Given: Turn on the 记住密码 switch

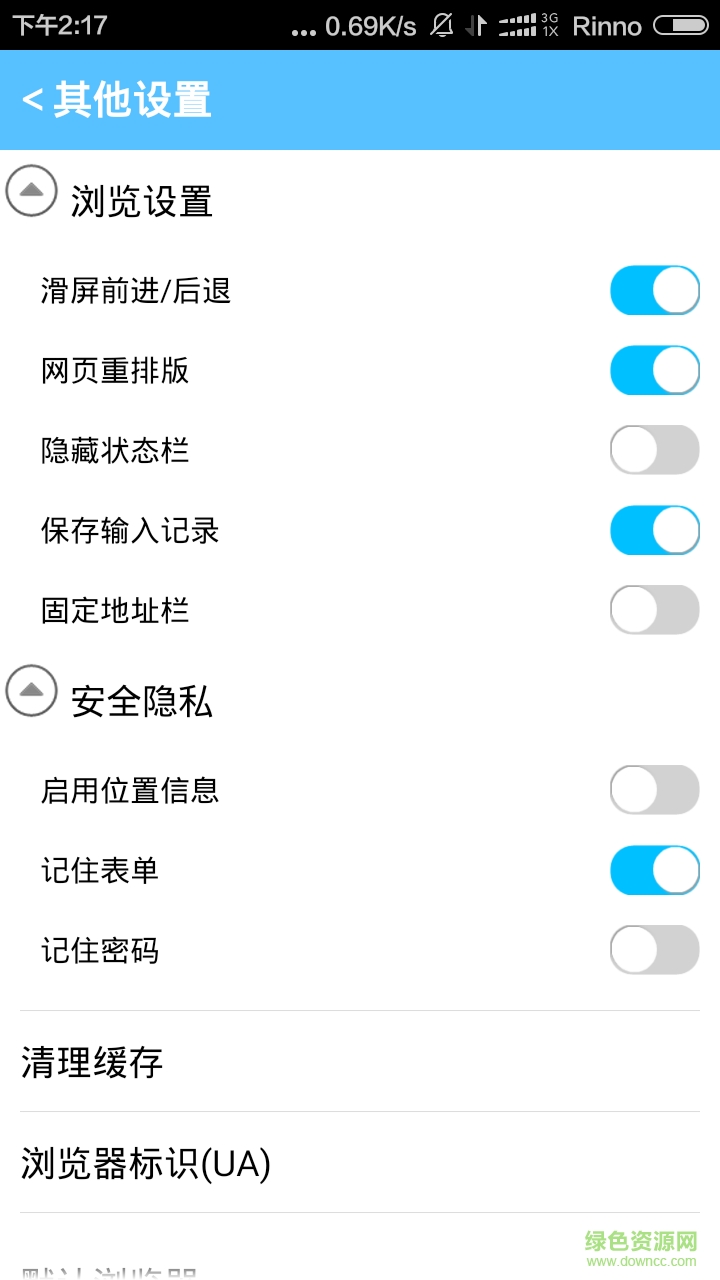Looking at the screenshot, I should pos(654,950).
